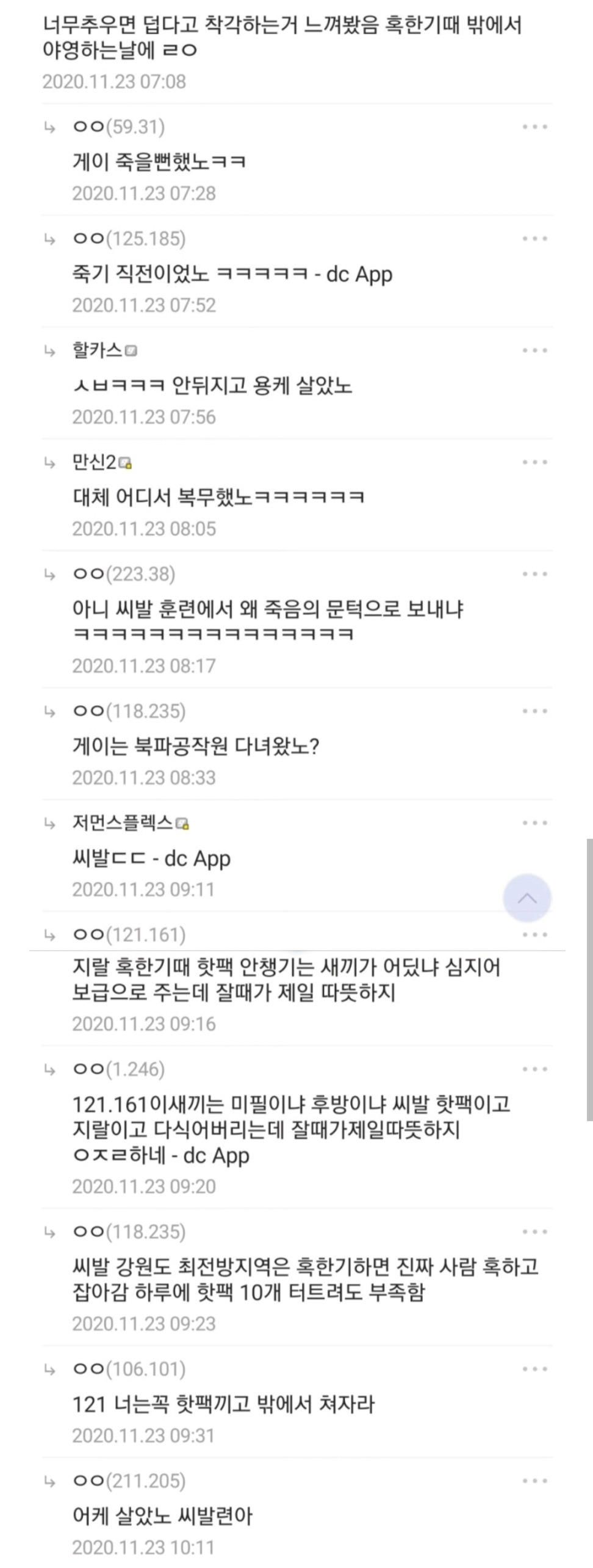
Task: Open the more menu on 할카스's reply
Action: [x=534, y=350]
